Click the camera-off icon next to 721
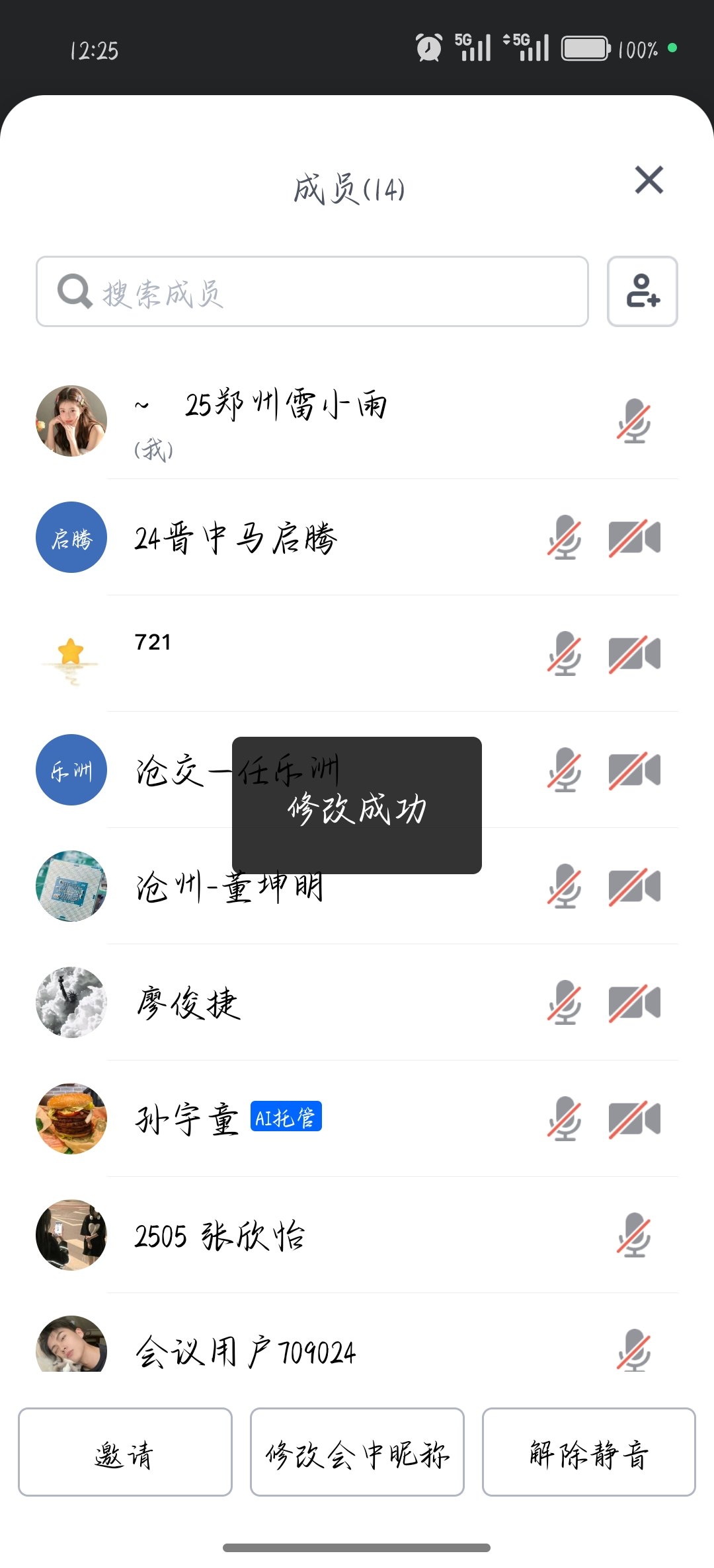 click(633, 654)
